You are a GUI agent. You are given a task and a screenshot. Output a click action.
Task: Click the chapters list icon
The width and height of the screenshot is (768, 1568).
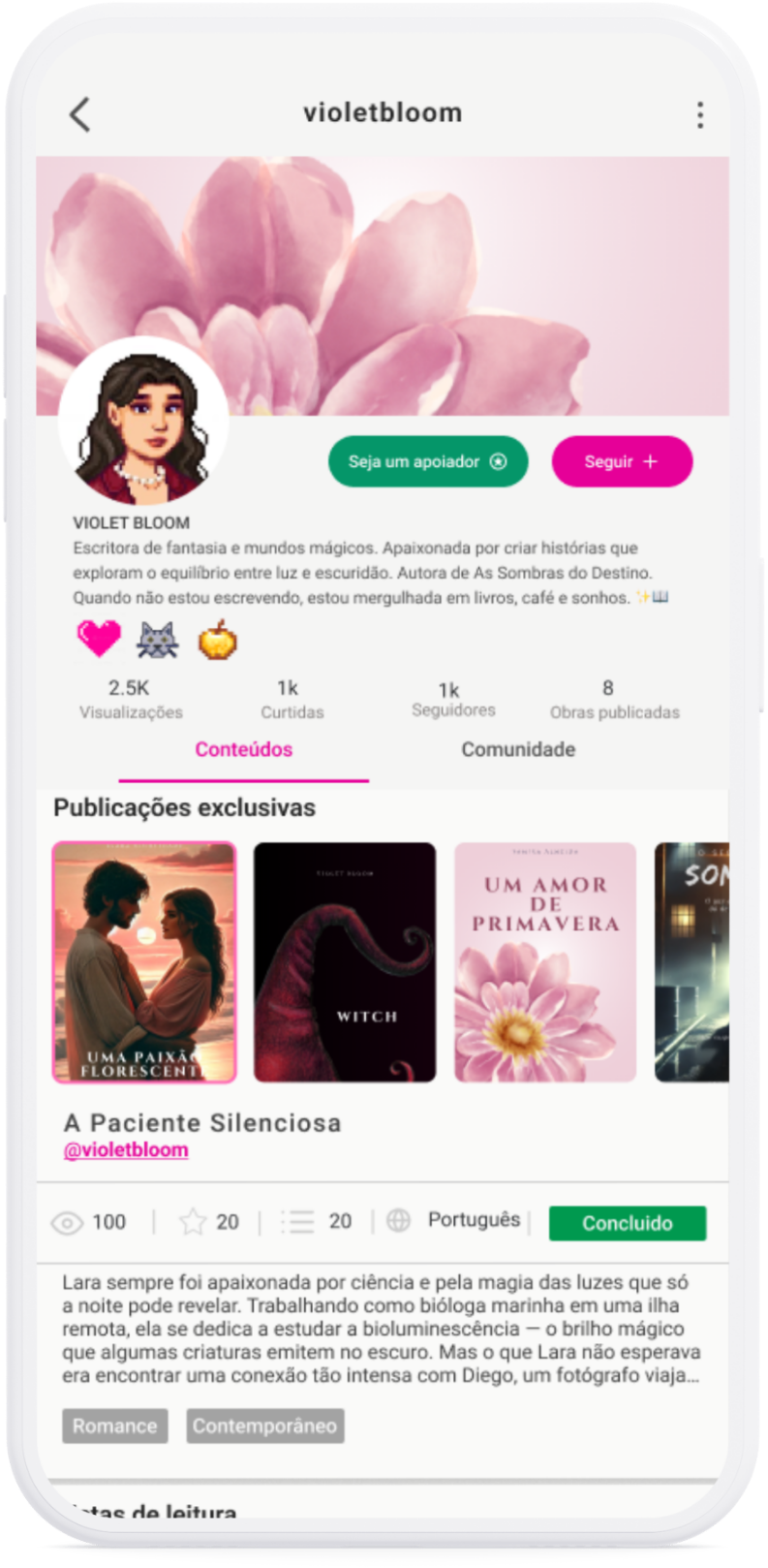(298, 1222)
